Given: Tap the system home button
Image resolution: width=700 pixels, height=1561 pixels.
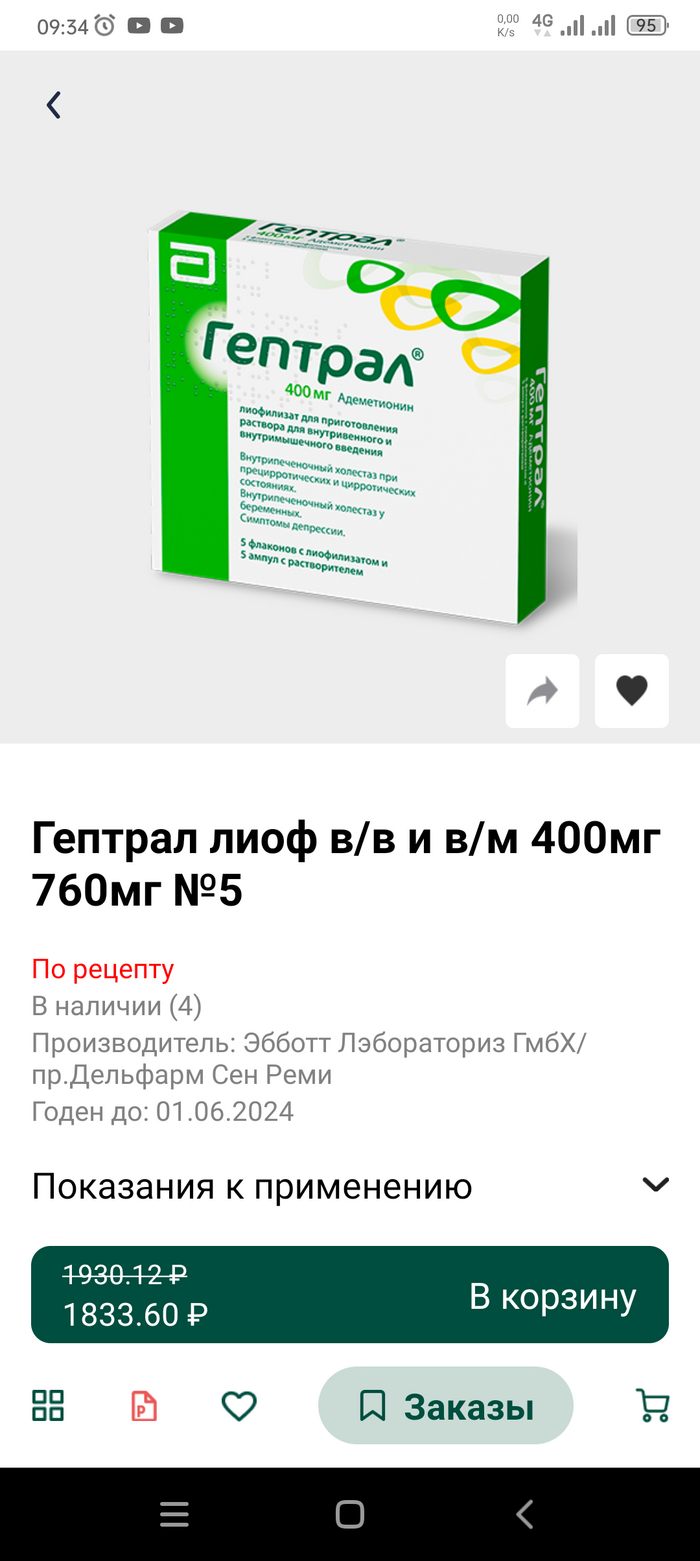Looking at the screenshot, I should [x=350, y=1515].
